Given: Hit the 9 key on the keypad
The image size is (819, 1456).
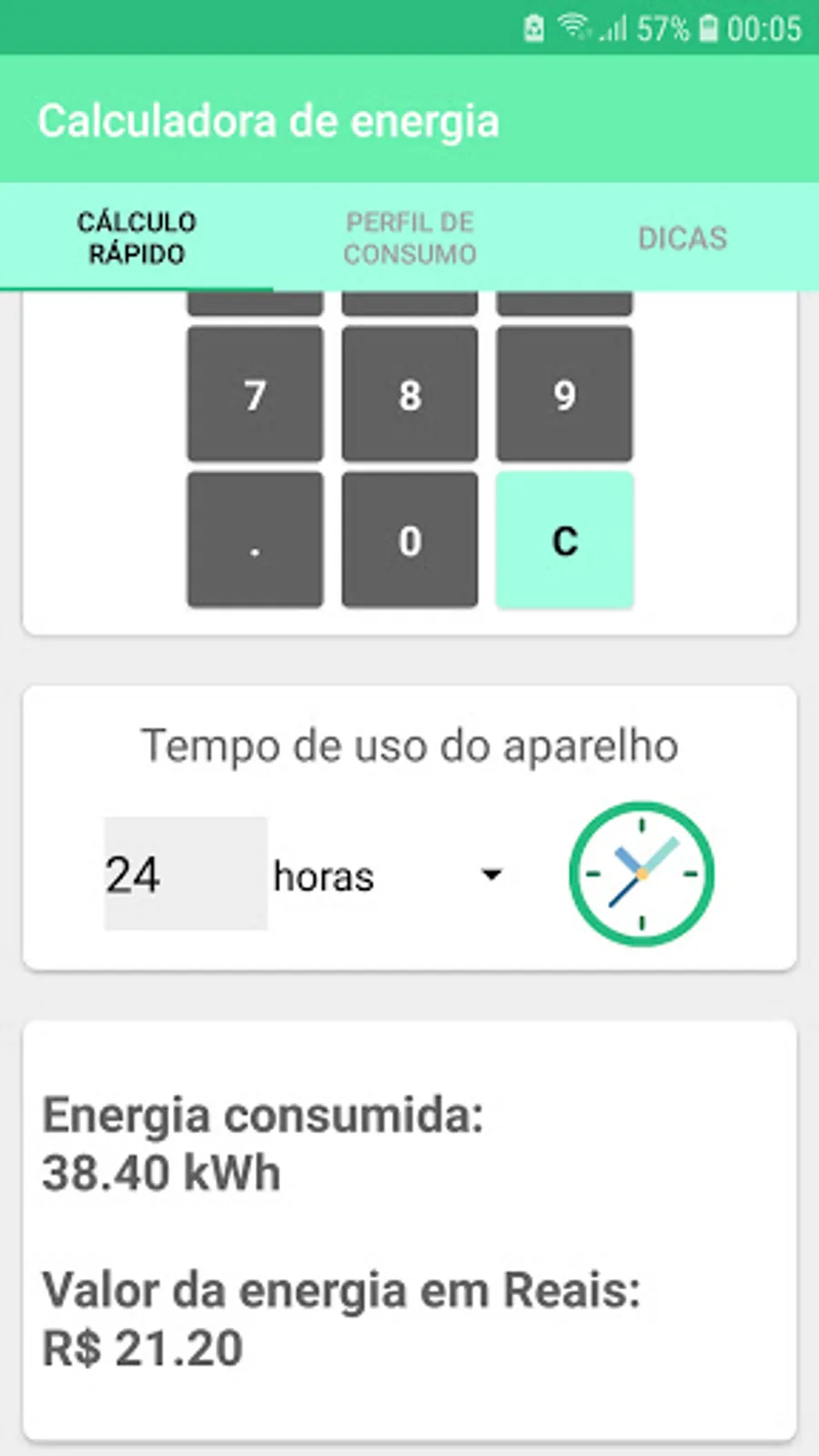Looking at the screenshot, I should click(x=564, y=394).
